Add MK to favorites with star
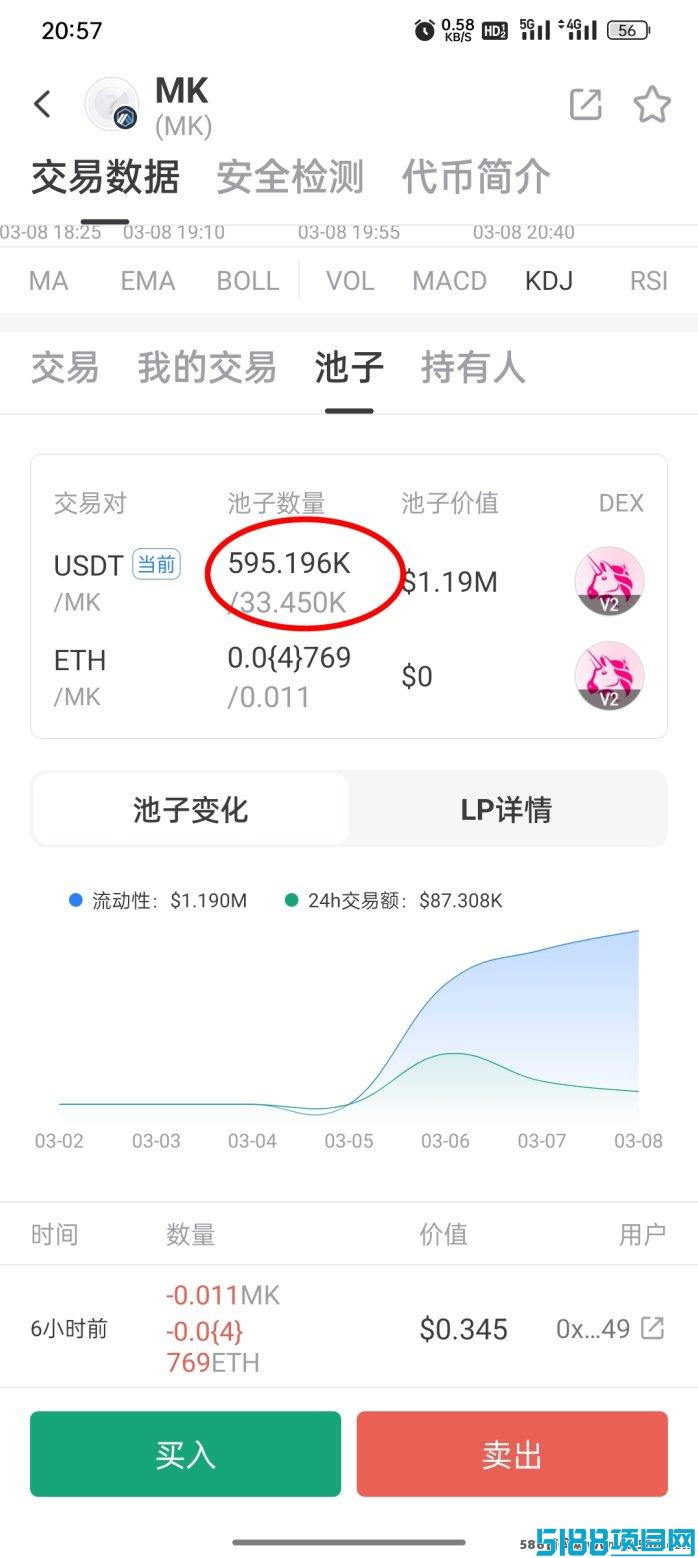The height and width of the screenshot is (1558, 698). [652, 104]
